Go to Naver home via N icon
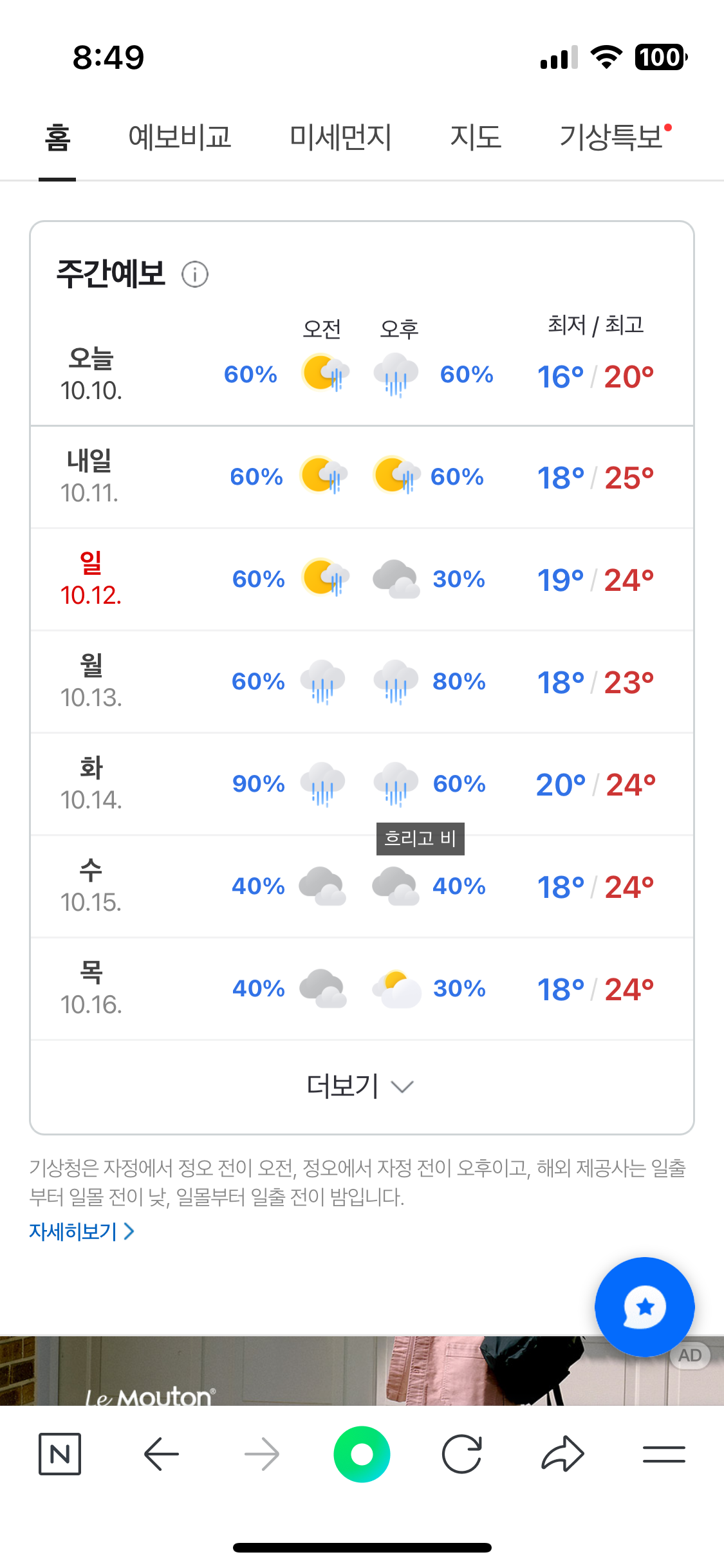Image resolution: width=724 pixels, height=1568 pixels. [x=60, y=1454]
